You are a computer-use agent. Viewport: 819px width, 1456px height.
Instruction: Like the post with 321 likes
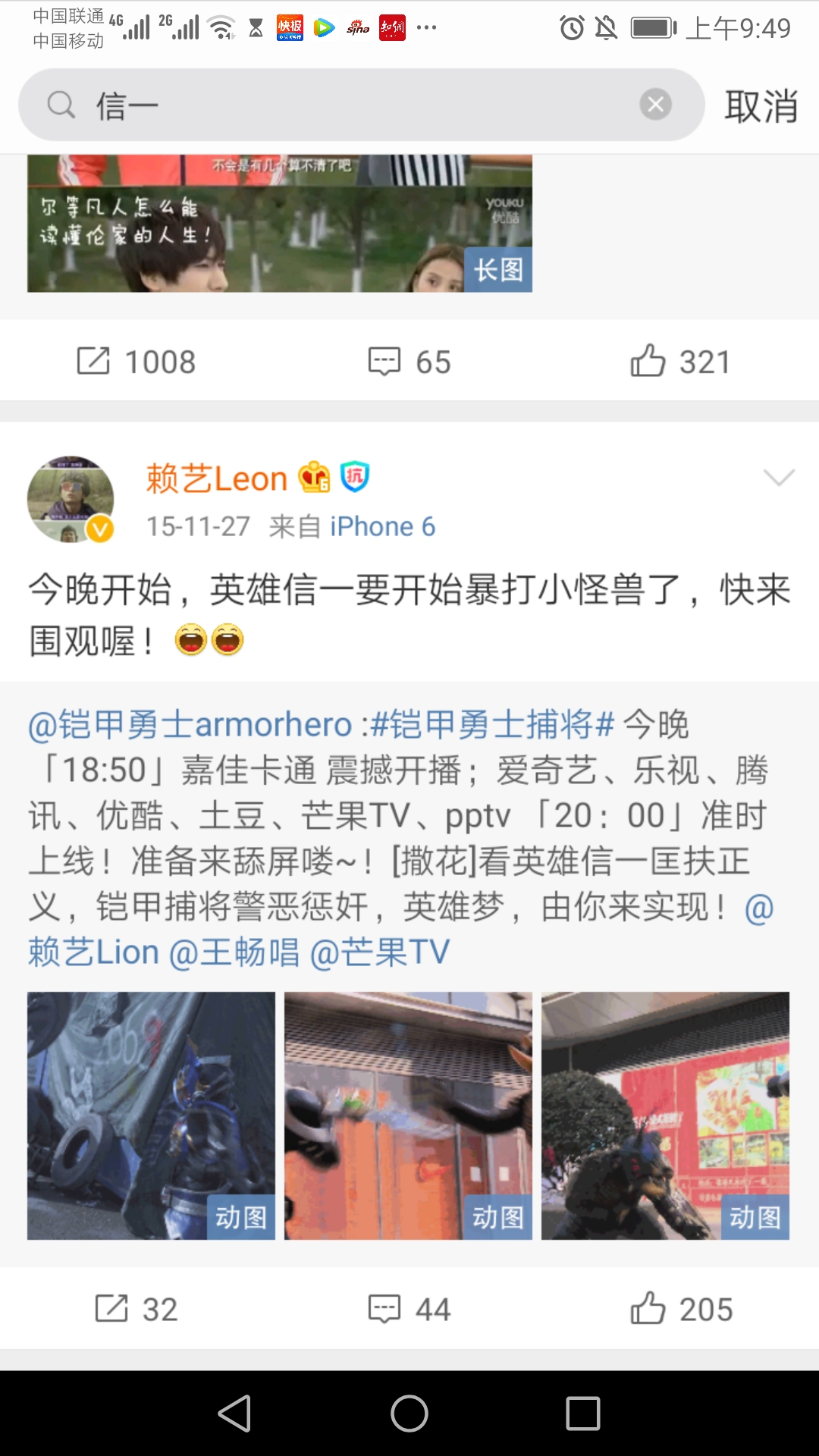point(680,362)
